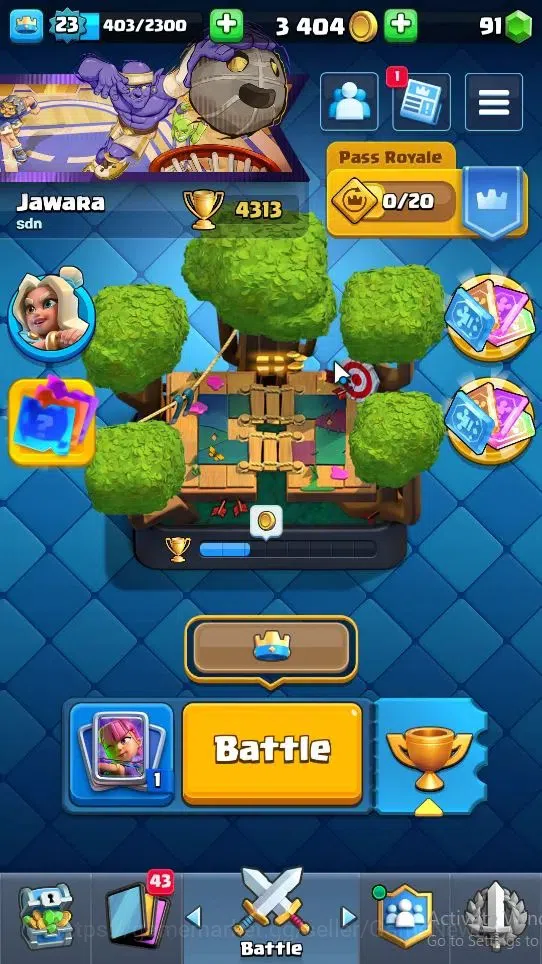This screenshot has width=542, height=964.
Task: Switch to the Clan social tab
Action: coord(404,916)
